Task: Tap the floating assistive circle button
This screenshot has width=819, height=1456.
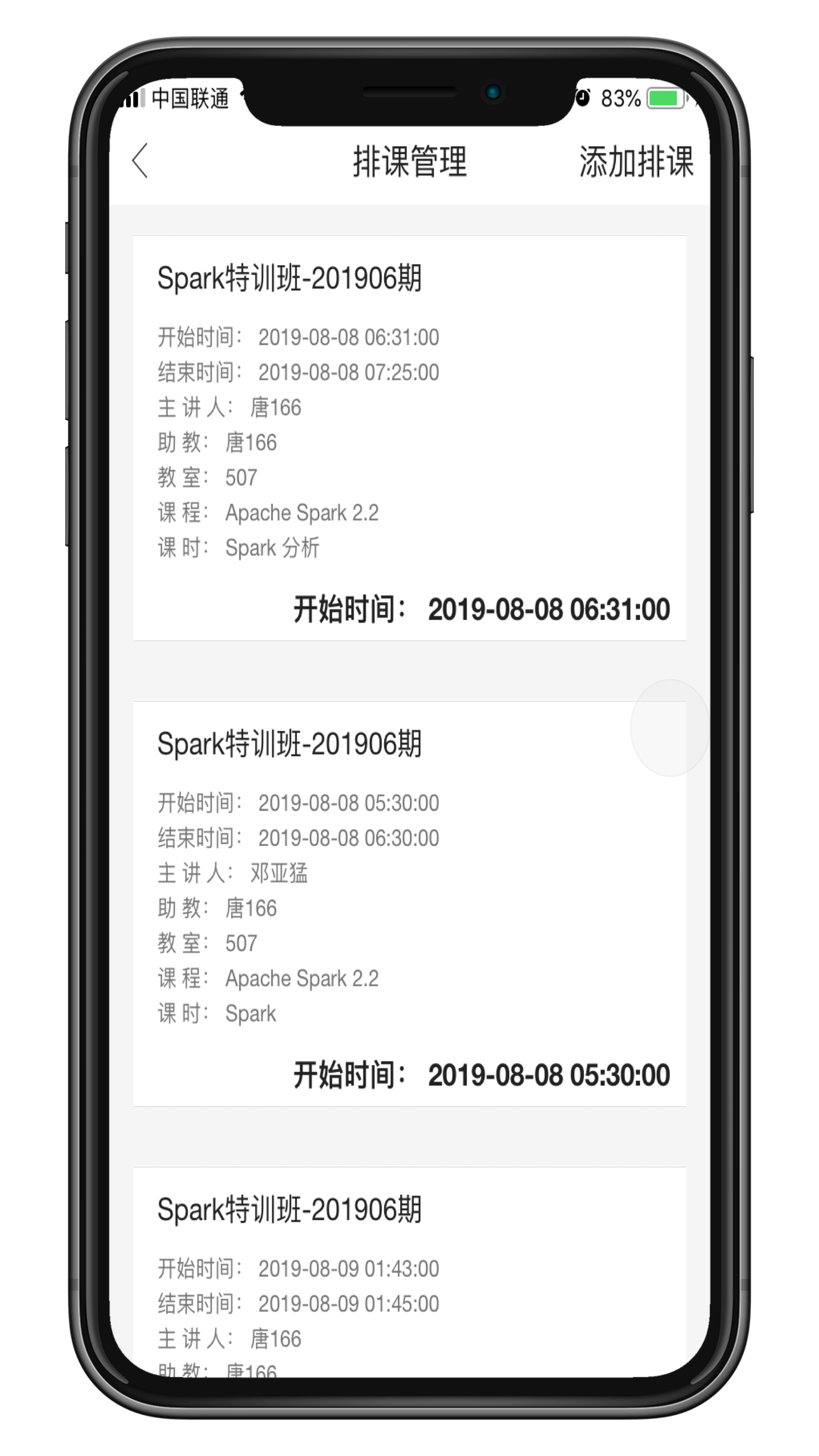Action: point(670,728)
